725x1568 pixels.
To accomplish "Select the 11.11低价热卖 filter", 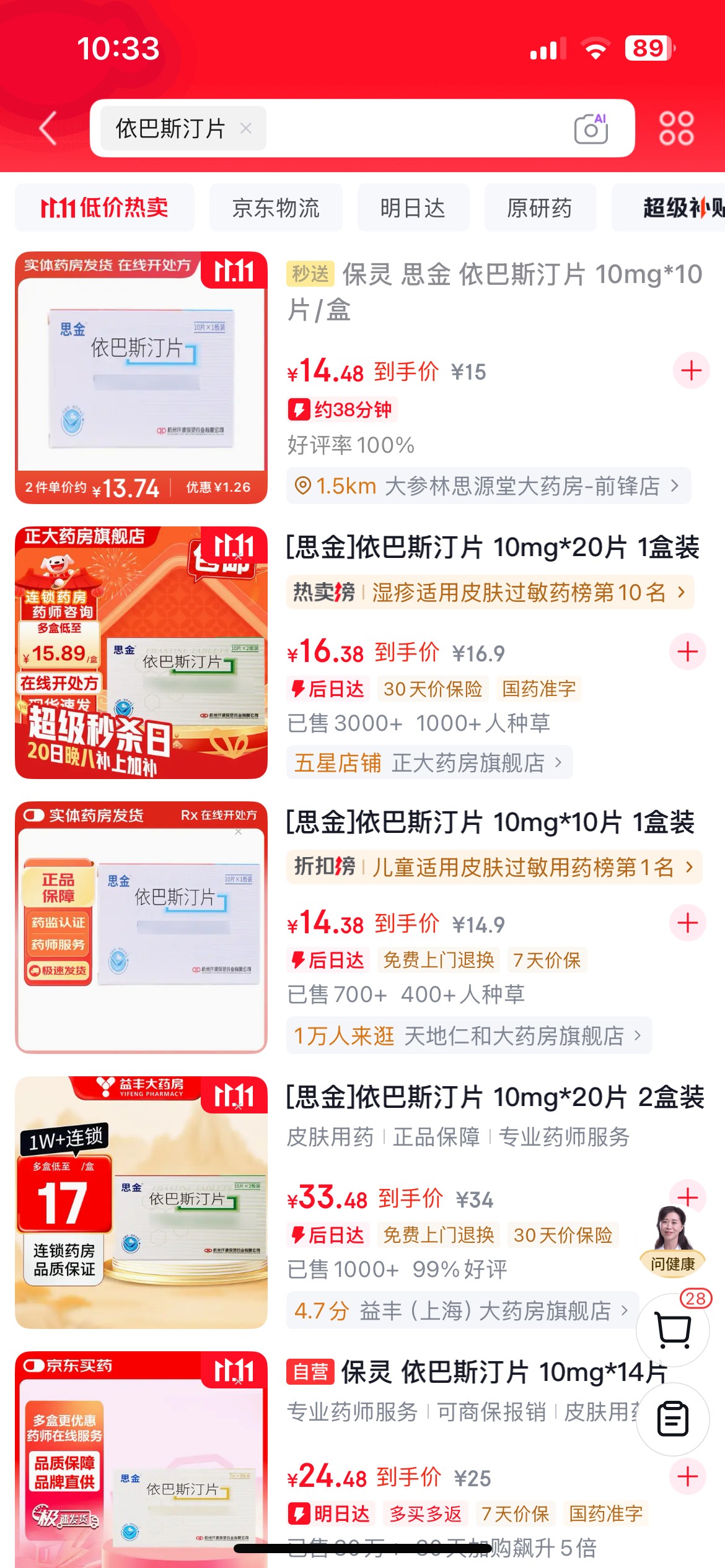I will pos(104,207).
